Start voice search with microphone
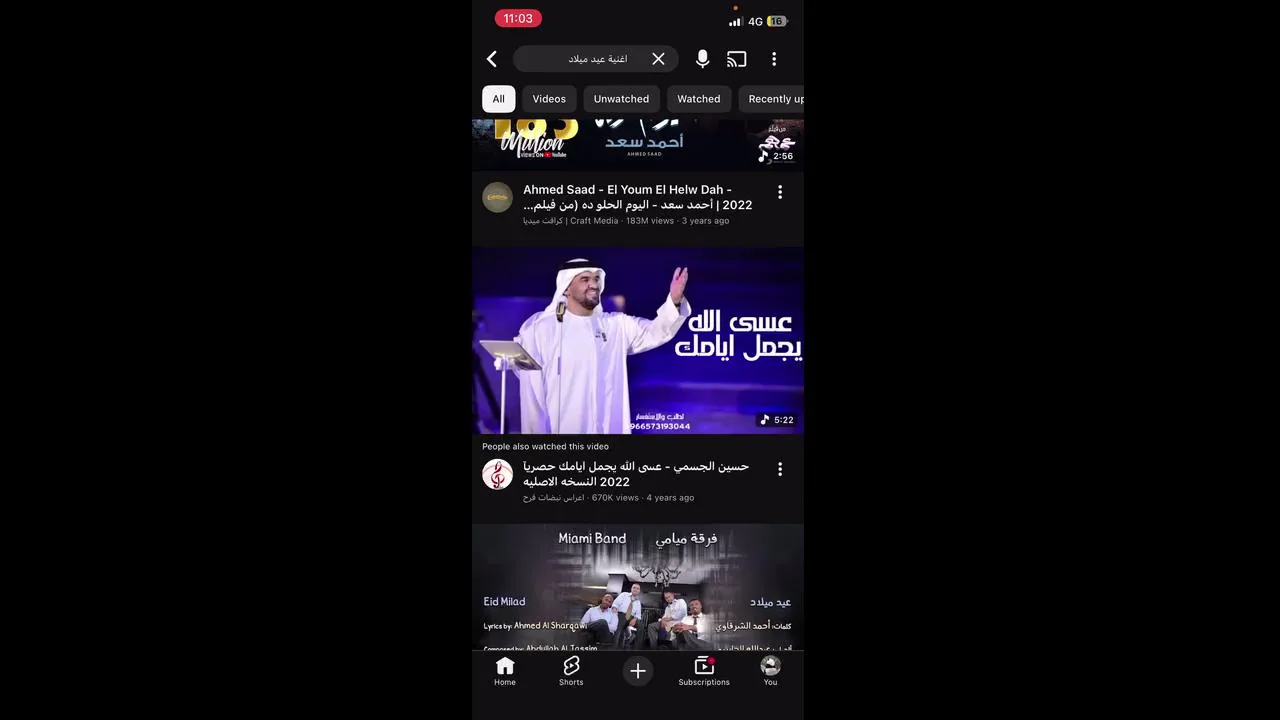 coord(702,59)
